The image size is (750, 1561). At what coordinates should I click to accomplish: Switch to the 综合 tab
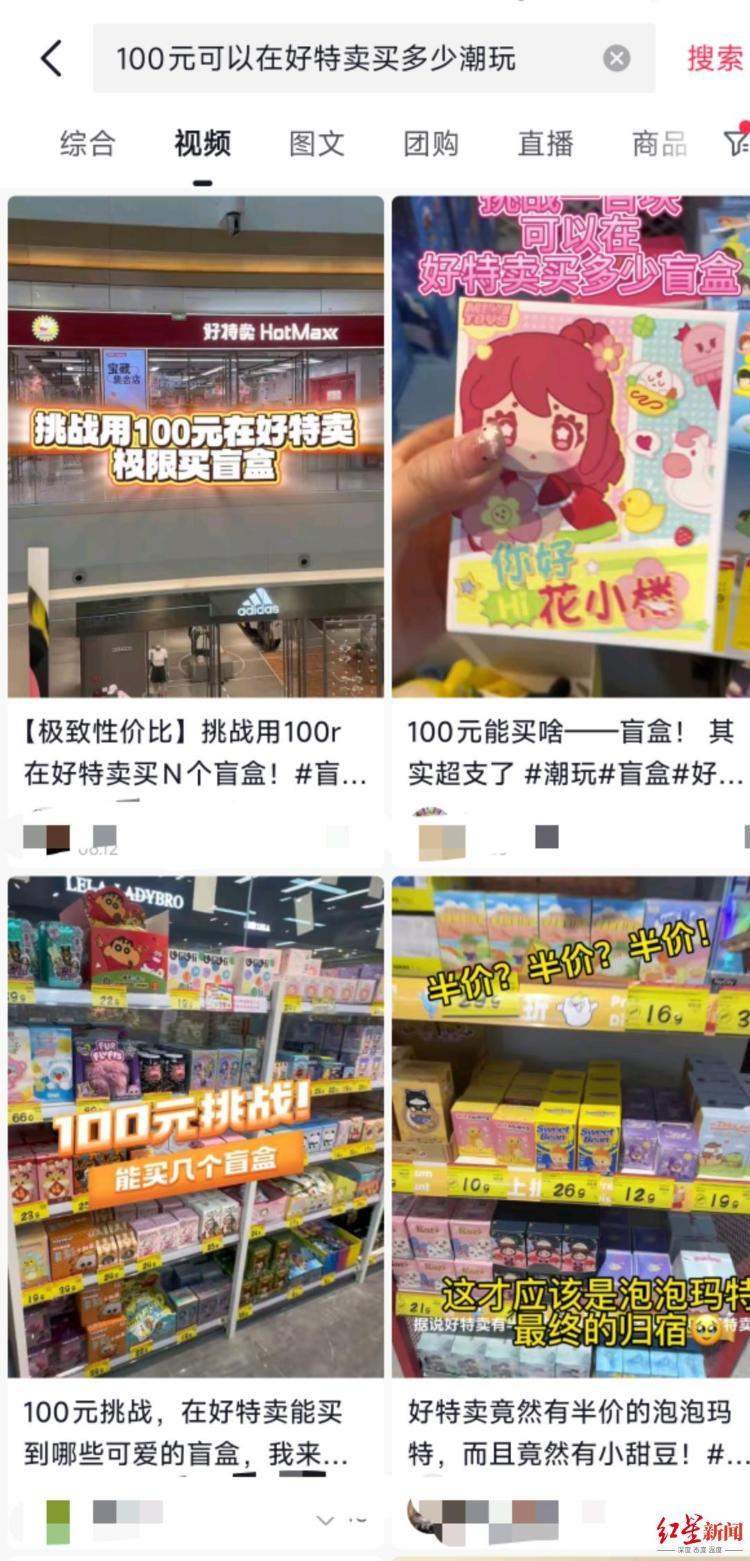tap(87, 144)
